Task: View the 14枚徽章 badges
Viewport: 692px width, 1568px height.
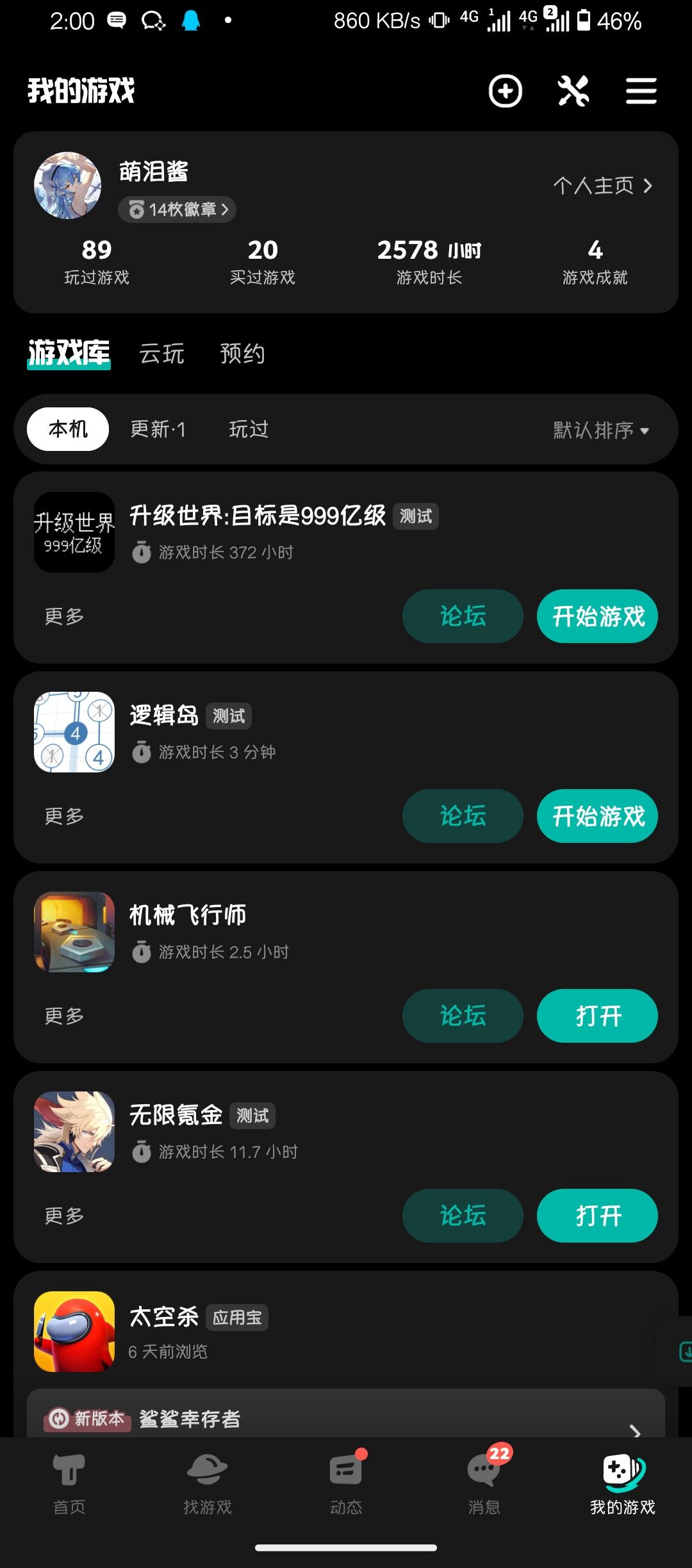Action: (177, 209)
